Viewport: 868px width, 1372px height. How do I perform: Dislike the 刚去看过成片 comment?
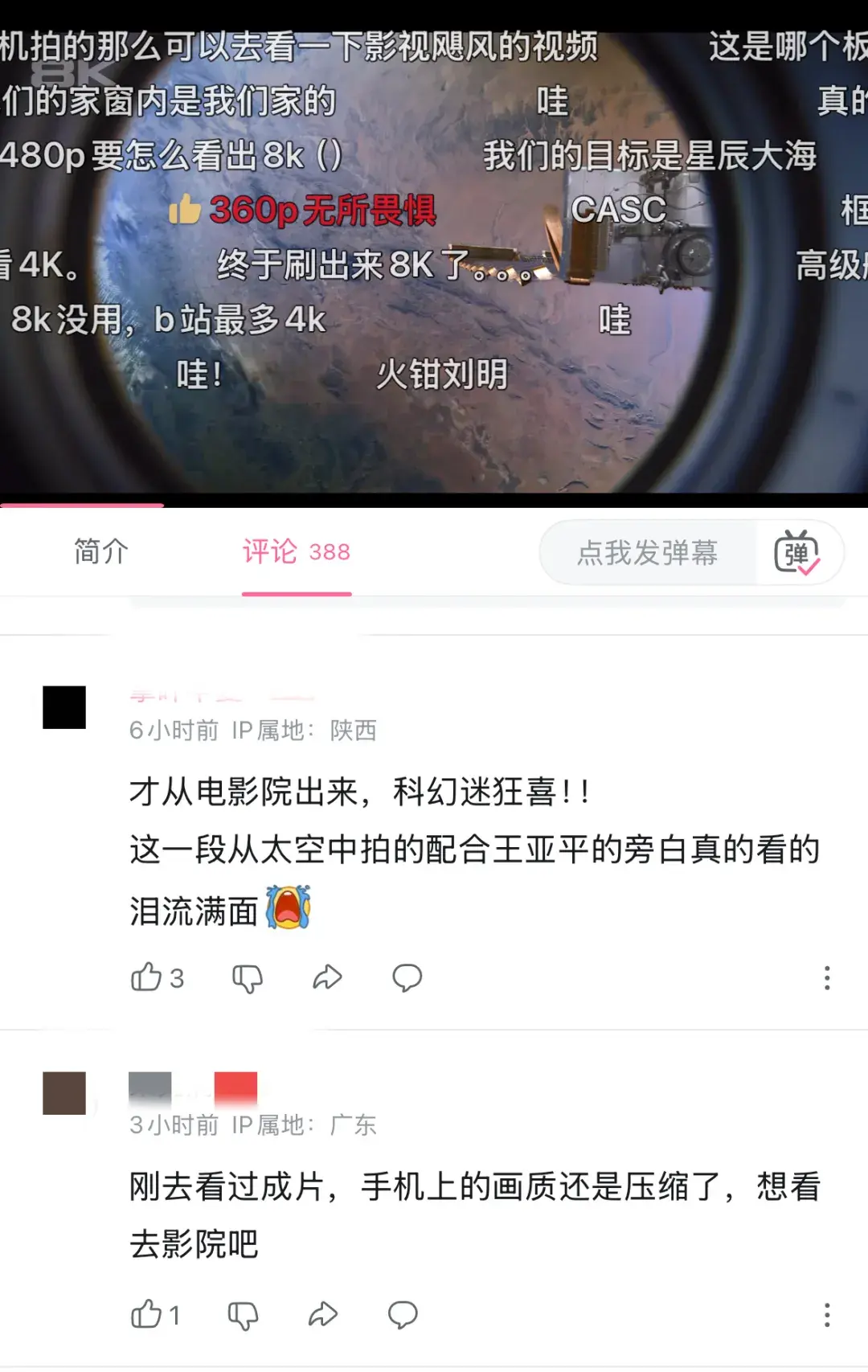point(243,1316)
